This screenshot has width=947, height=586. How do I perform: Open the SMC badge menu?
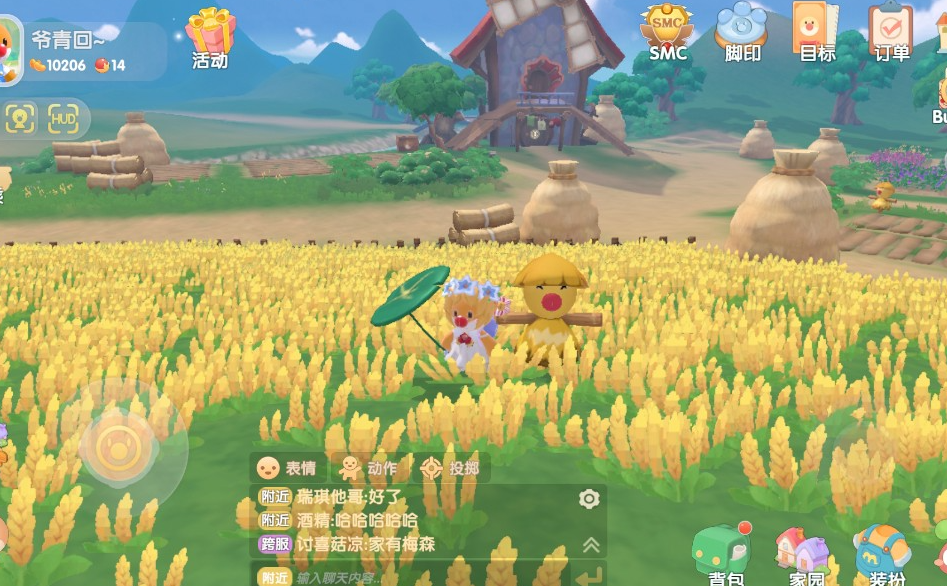[x=667, y=32]
